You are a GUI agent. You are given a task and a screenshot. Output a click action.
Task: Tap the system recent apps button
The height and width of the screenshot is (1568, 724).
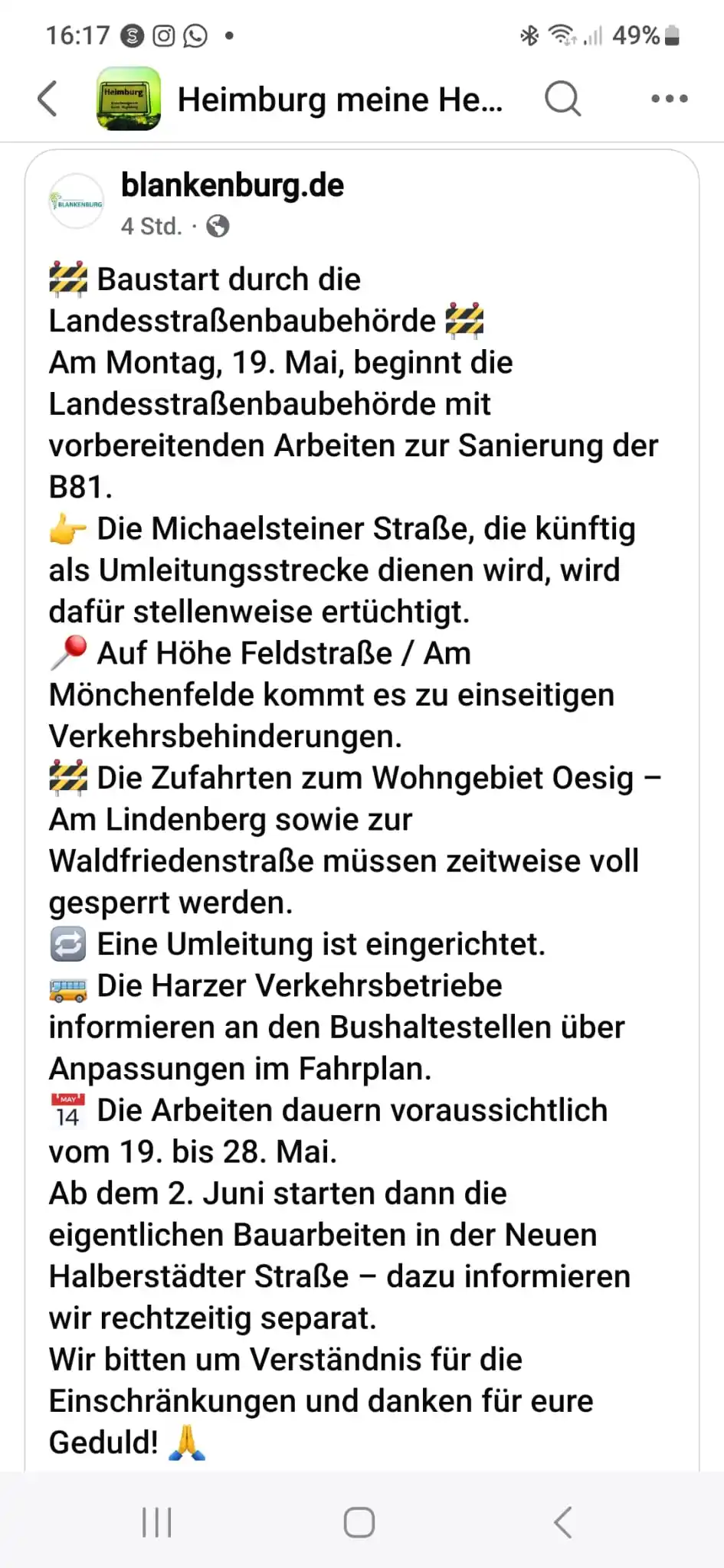[157, 1522]
